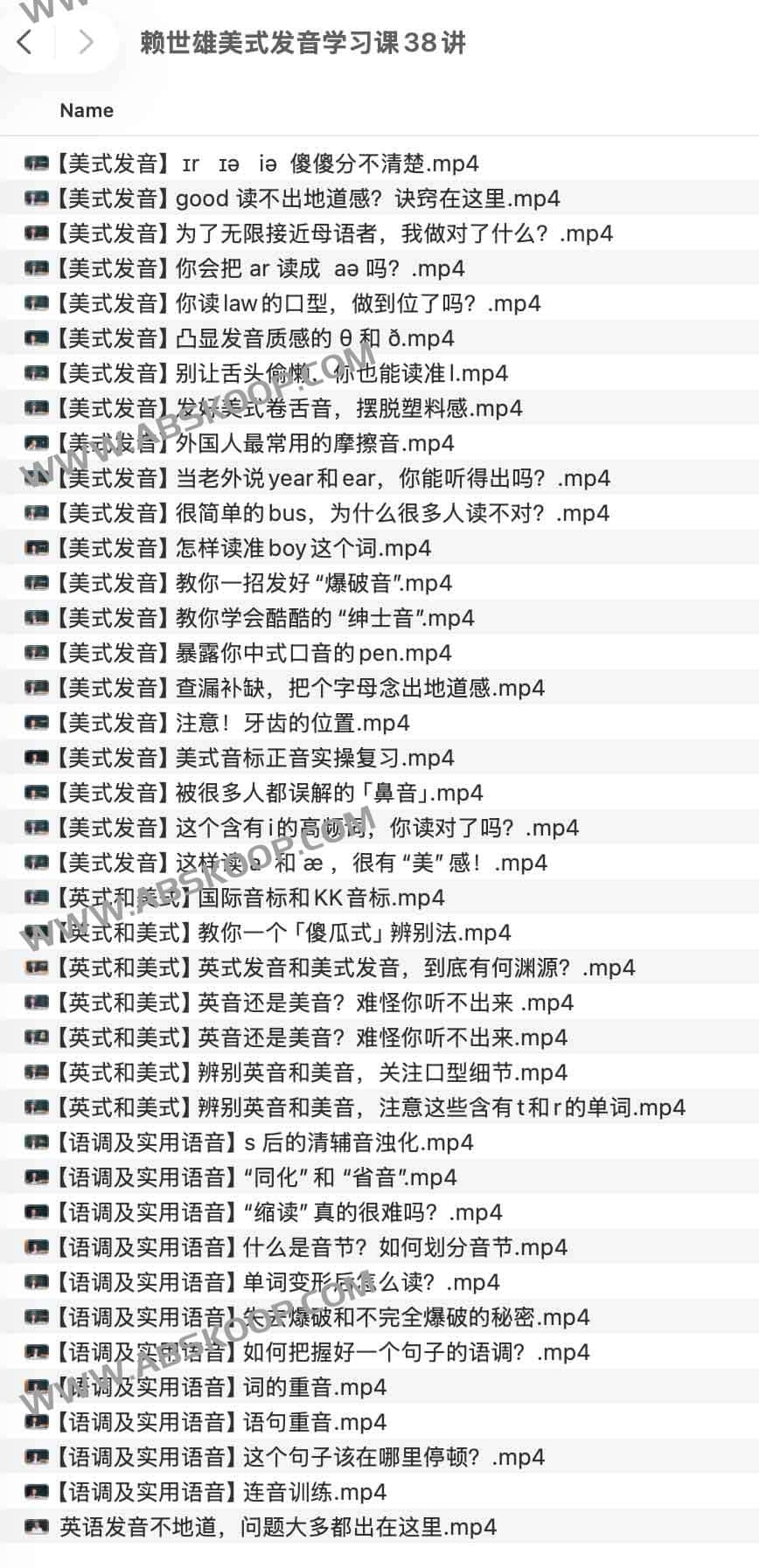This screenshot has height=1568, width=759.
Task: Sort files by the Name column
Action: [x=87, y=110]
